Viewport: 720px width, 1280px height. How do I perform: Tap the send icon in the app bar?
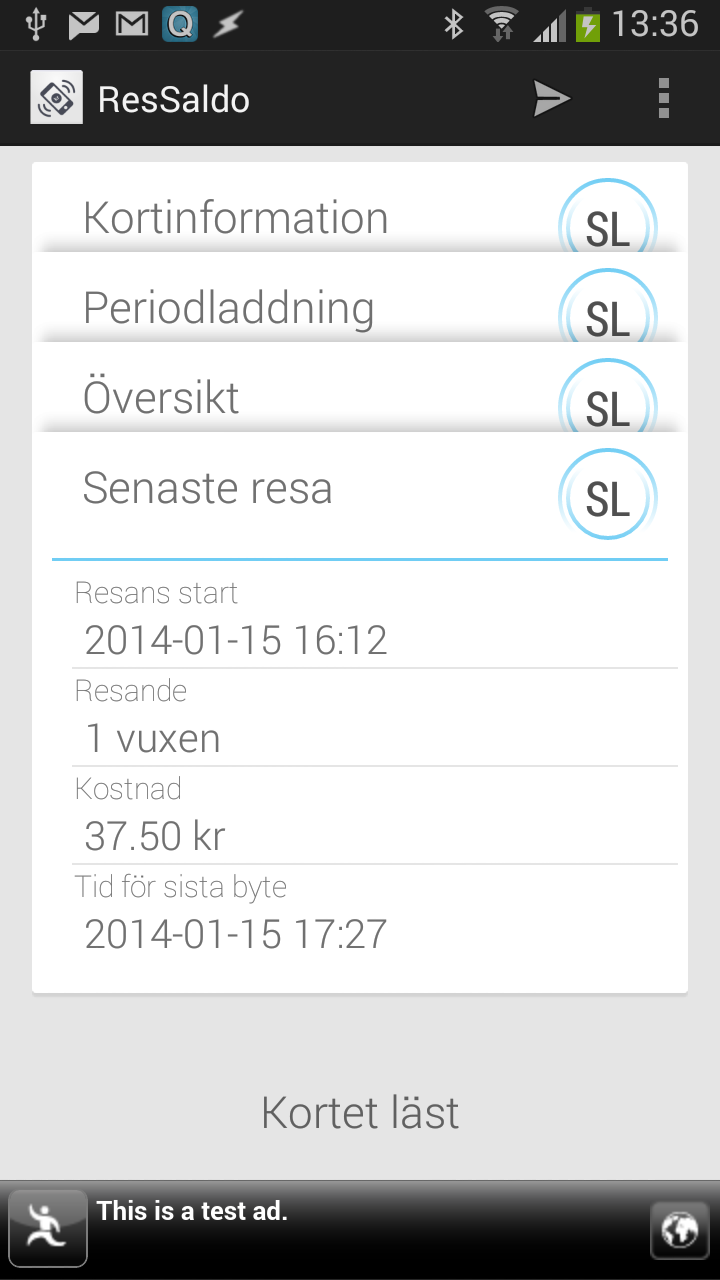tap(551, 99)
